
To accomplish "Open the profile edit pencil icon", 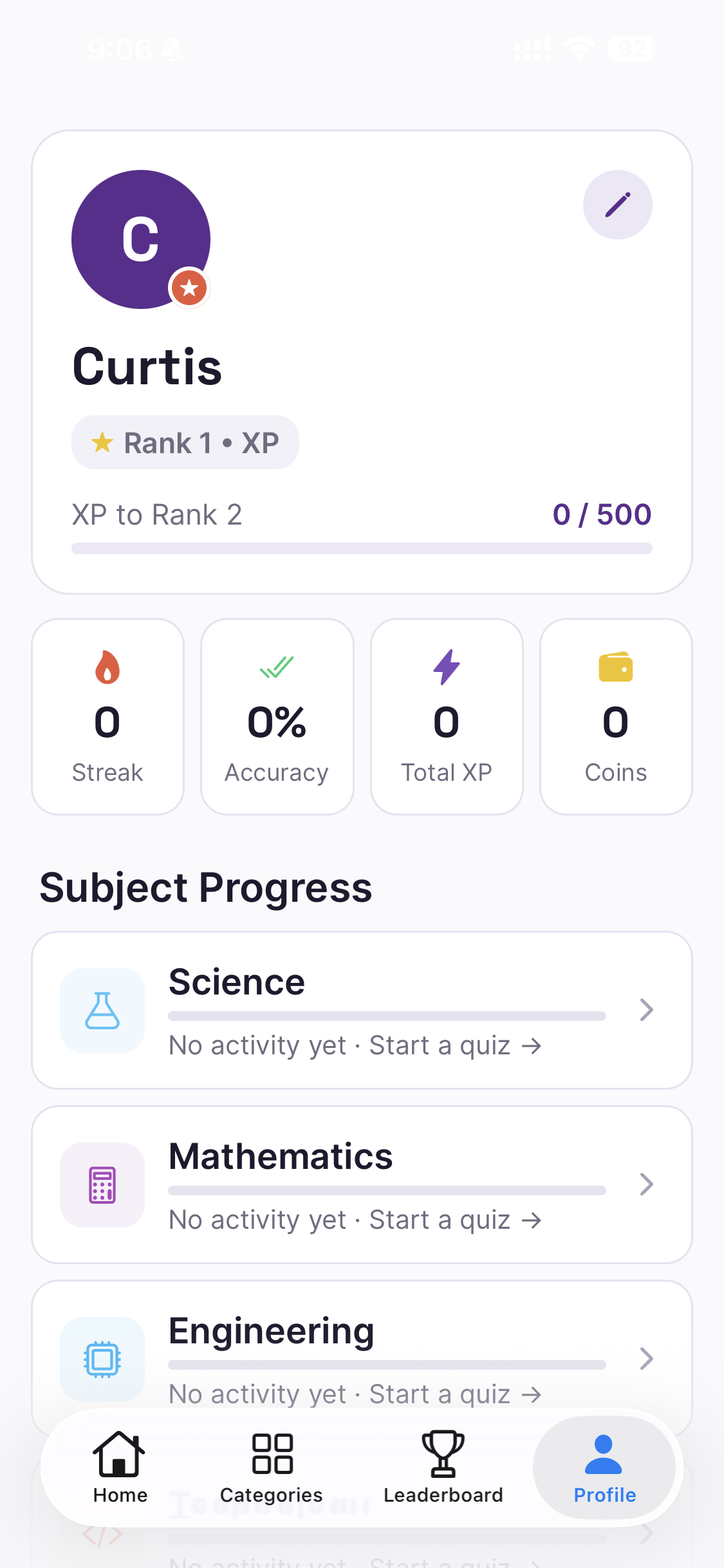I will (617, 204).
